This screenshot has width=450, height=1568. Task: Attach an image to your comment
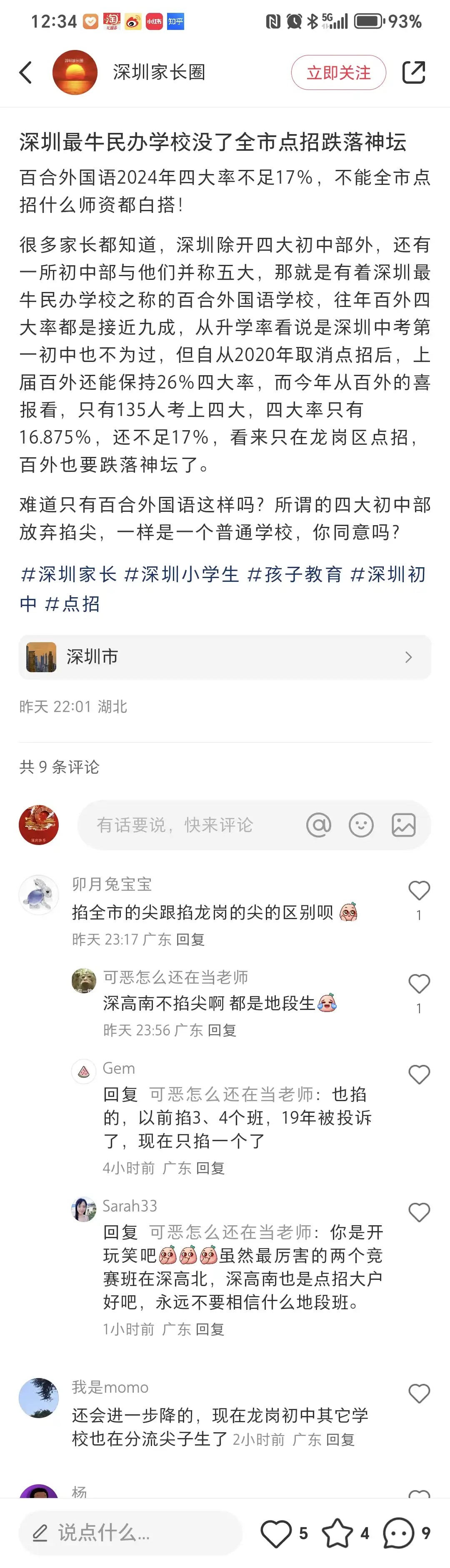(403, 825)
